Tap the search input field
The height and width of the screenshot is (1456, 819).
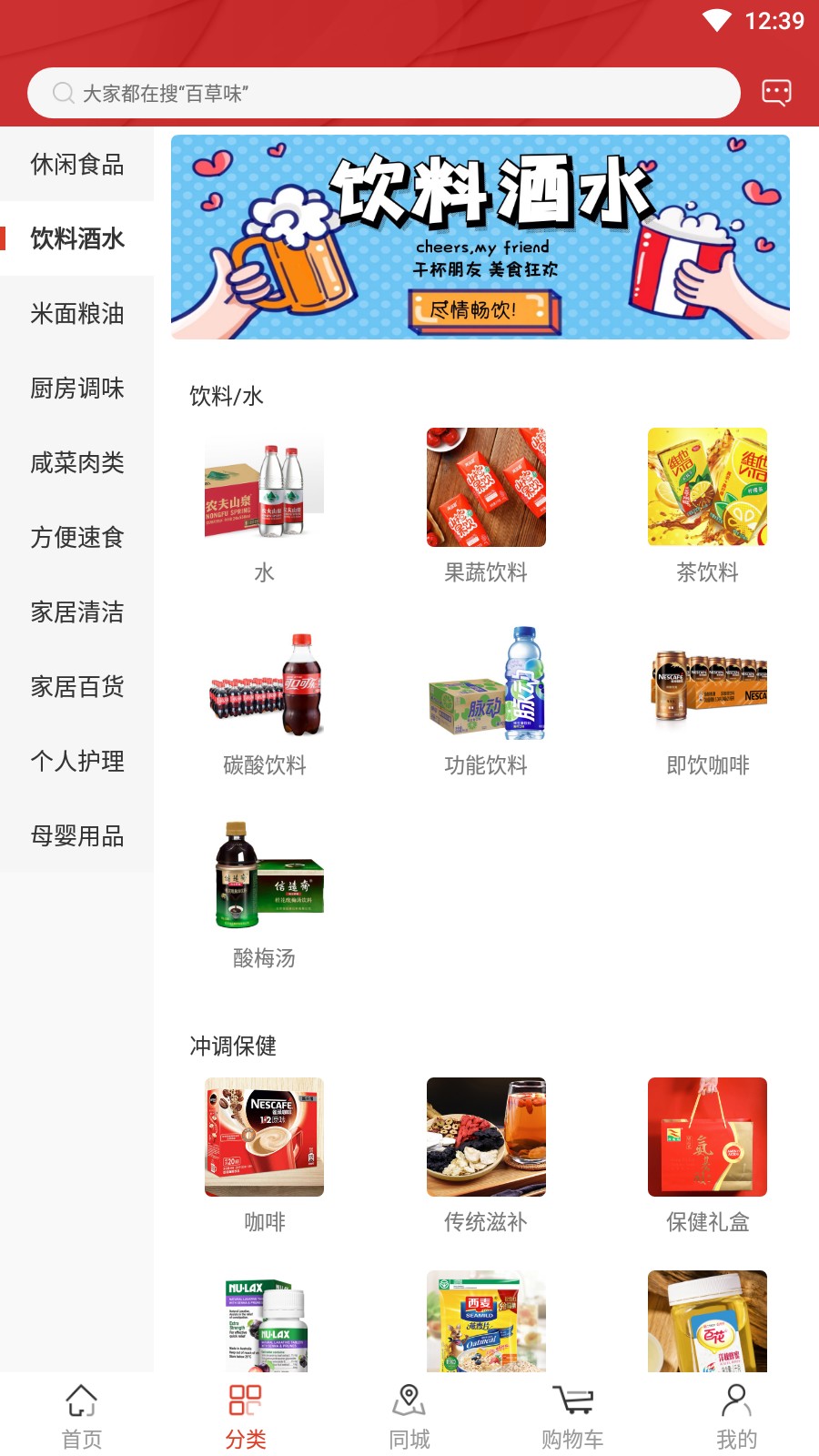(x=382, y=92)
